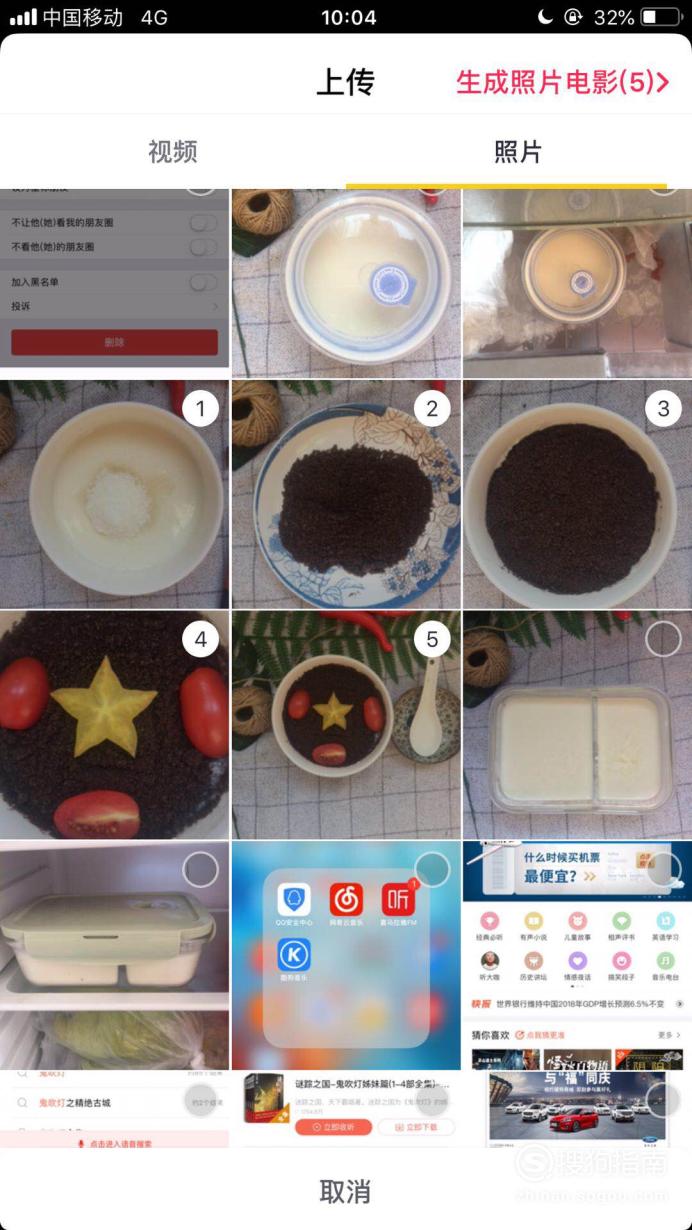Select the 照片 tab

click(x=518, y=152)
